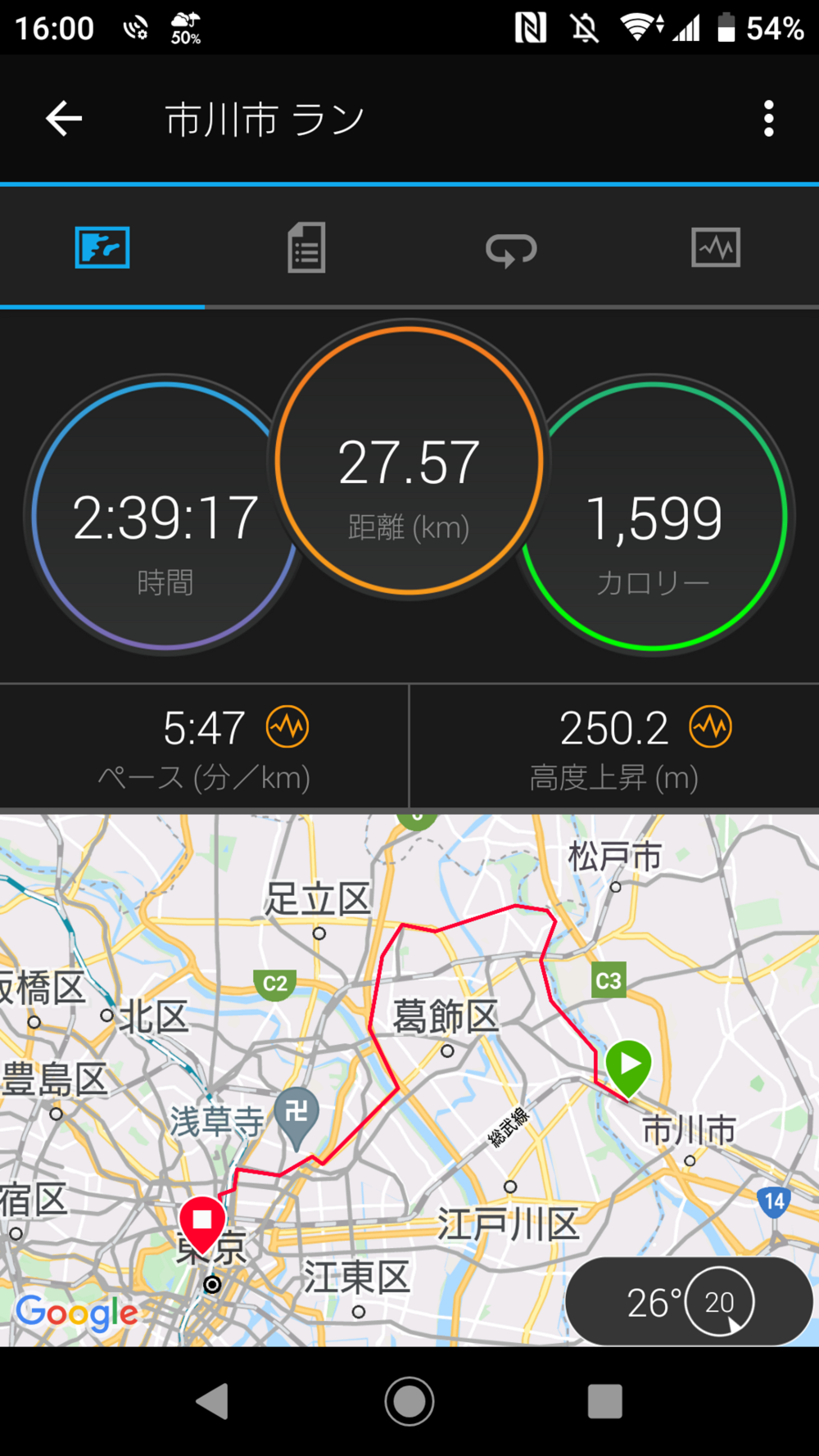
Task: Open pace chart icon beside 5:47
Action: click(x=287, y=726)
